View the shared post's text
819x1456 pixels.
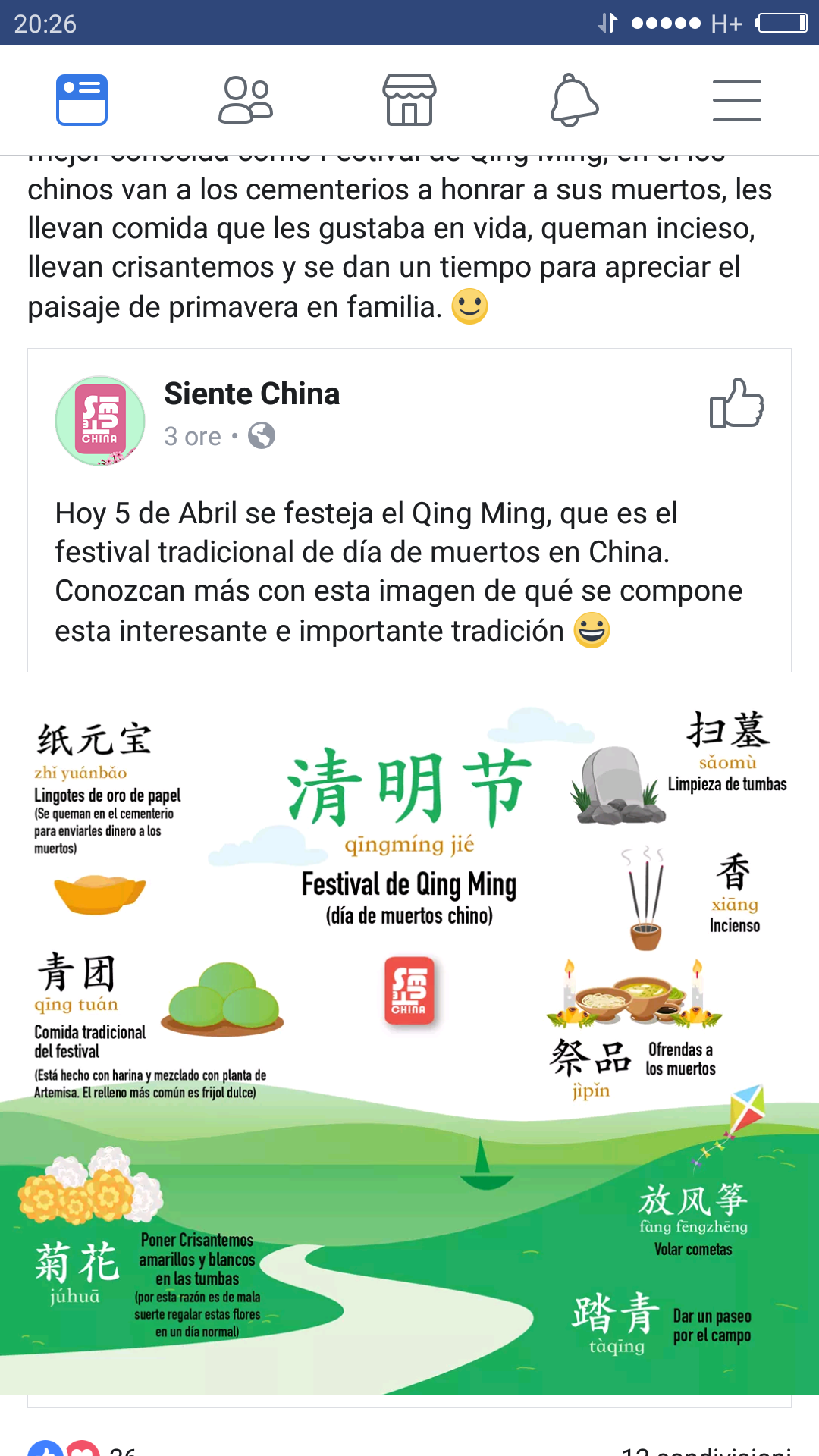point(398,572)
